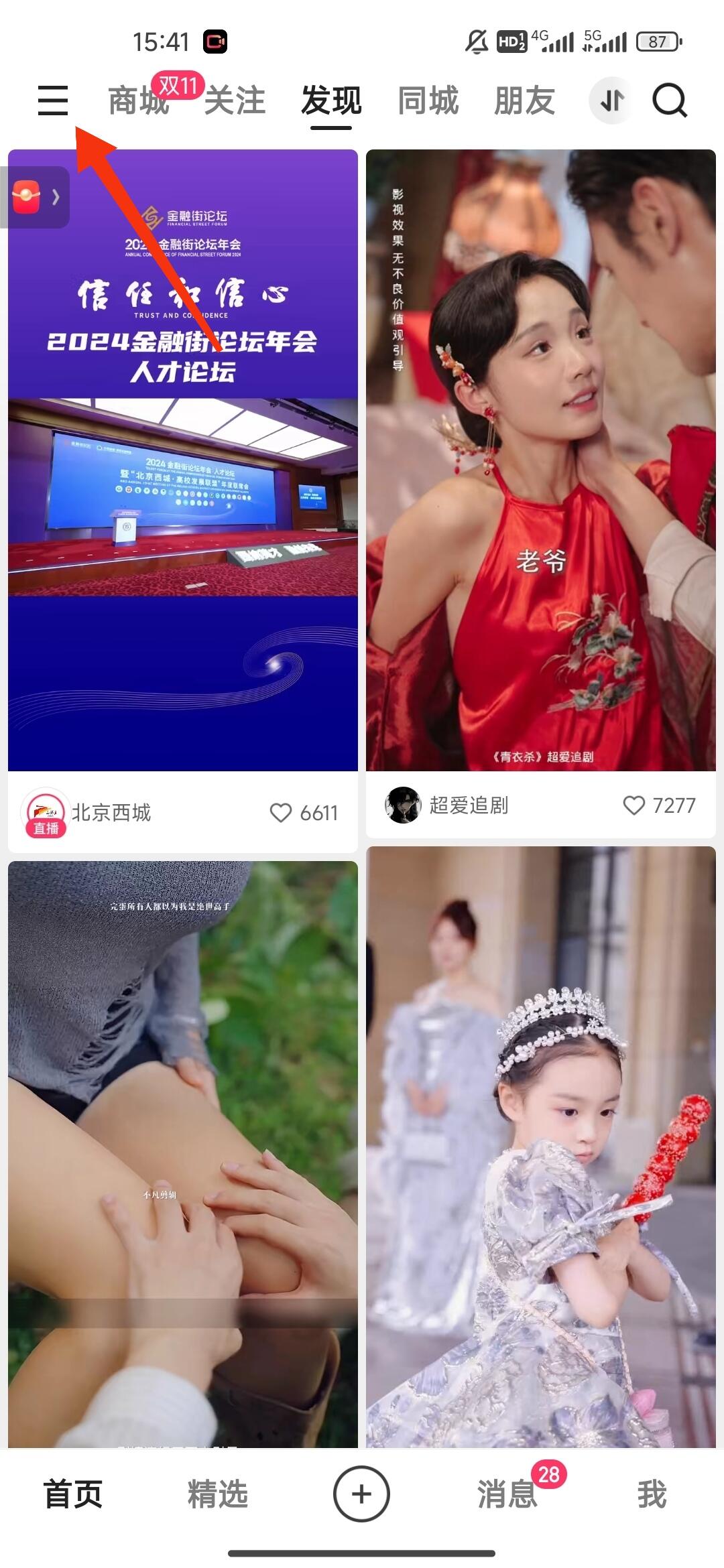Image resolution: width=724 pixels, height=1568 pixels.
Task: Switch to the 同城 tab
Action: click(x=428, y=101)
